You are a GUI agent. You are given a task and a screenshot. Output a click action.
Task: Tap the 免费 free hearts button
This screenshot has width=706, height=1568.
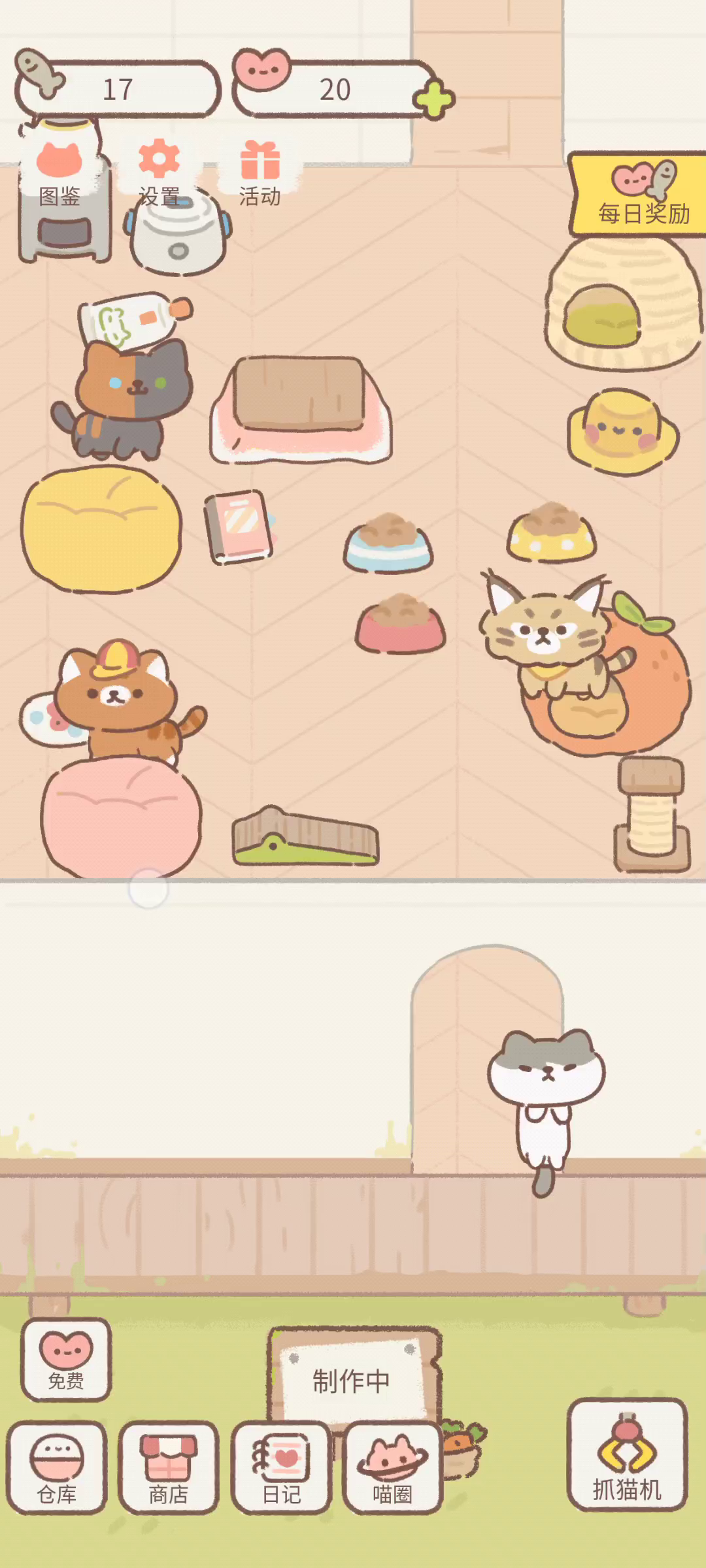[66, 1359]
